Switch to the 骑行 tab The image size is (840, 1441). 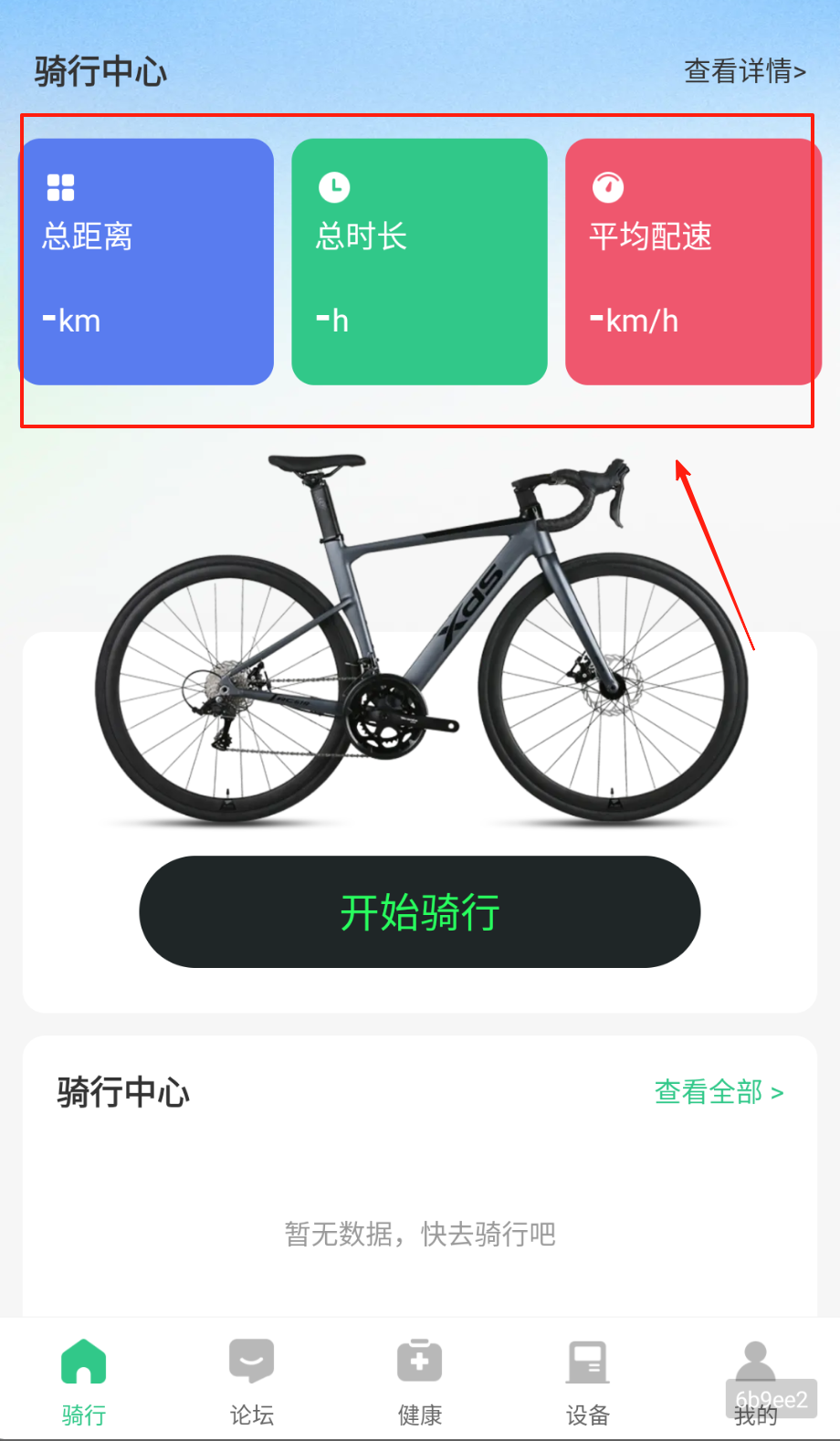[84, 1381]
